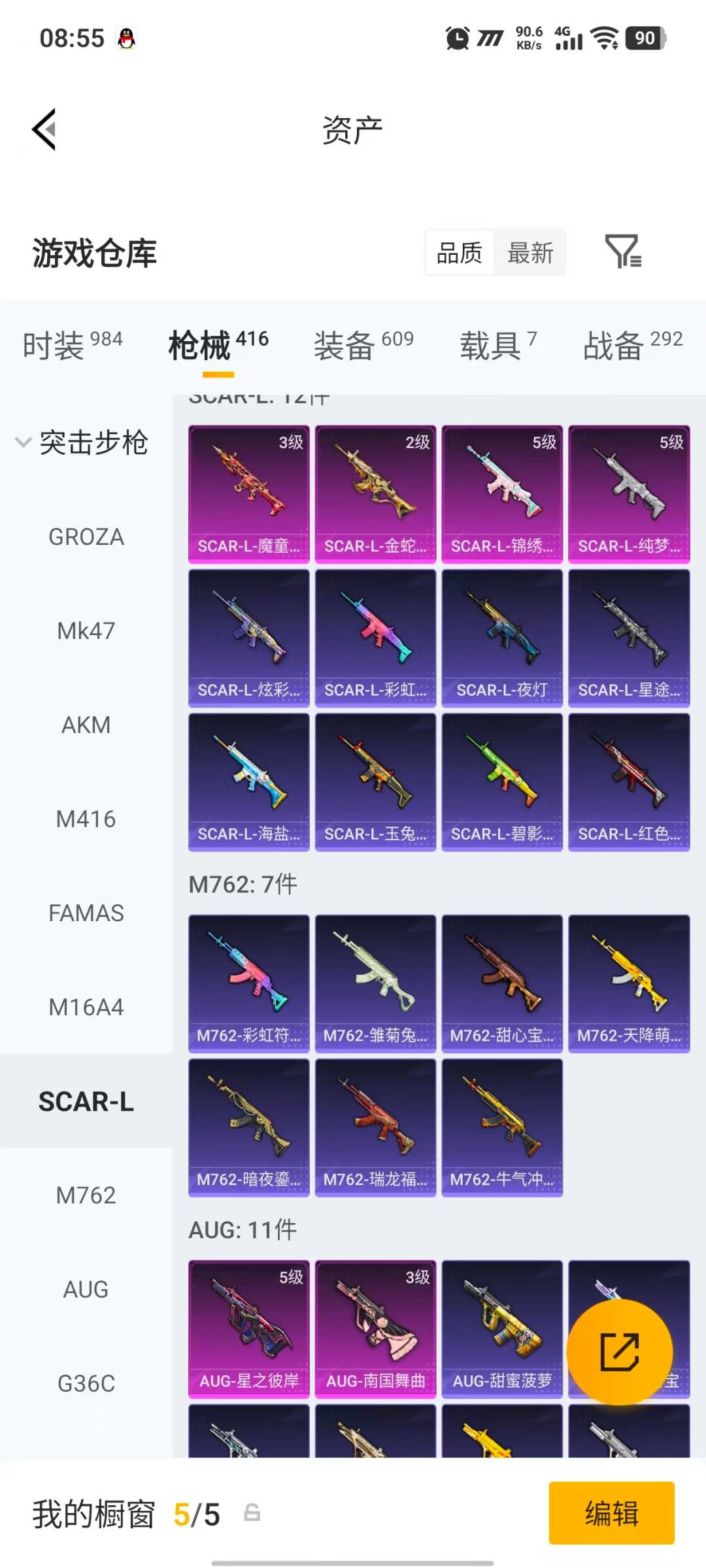The width and height of the screenshot is (706, 1568).
Task: Switch to the 时装 tab
Action: point(72,344)
